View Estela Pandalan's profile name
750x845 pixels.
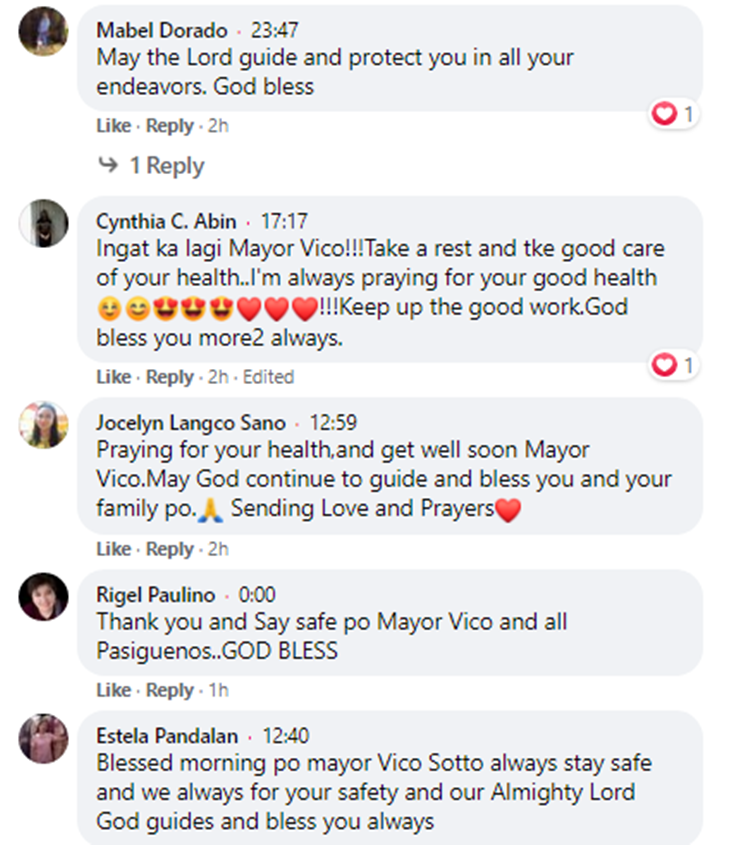point(167,736)
